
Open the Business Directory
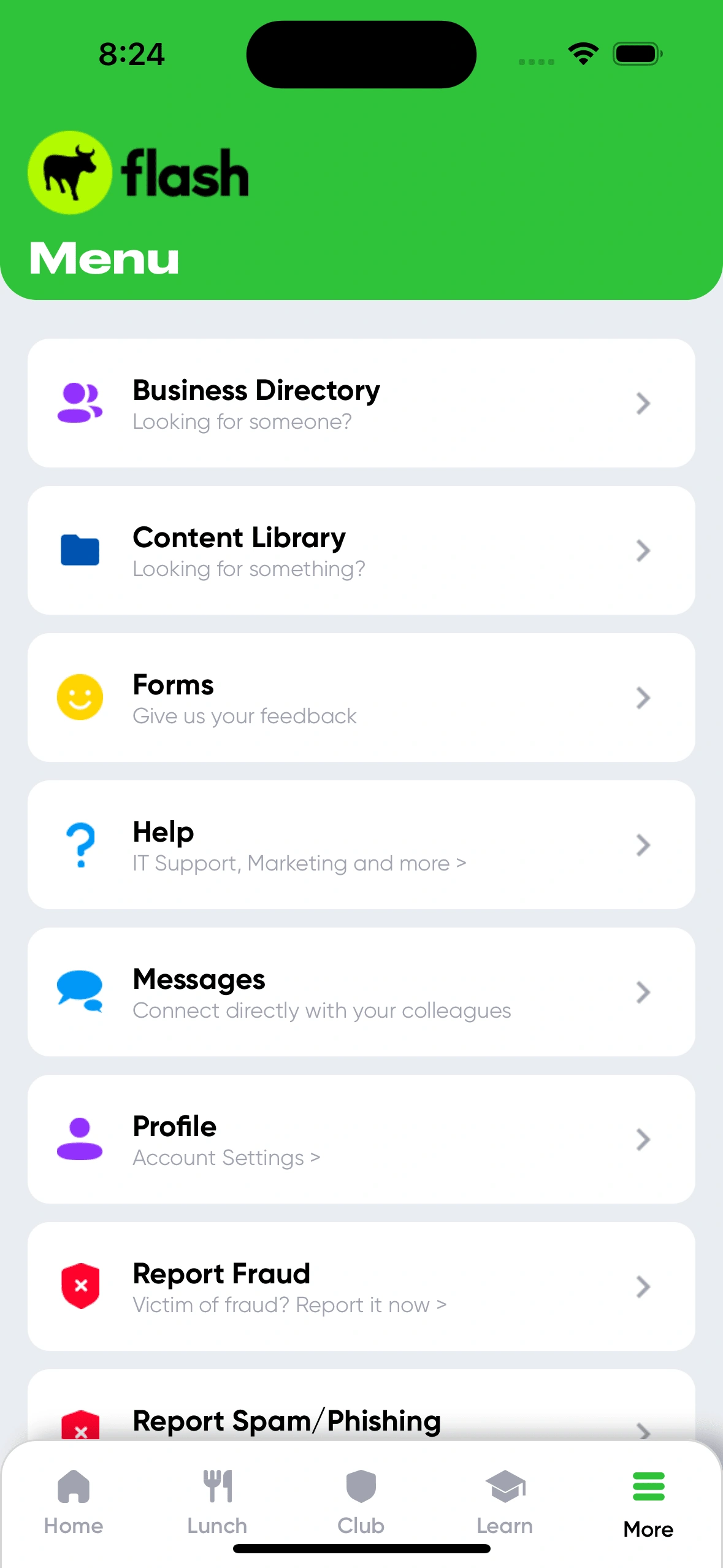click(361, 403)
